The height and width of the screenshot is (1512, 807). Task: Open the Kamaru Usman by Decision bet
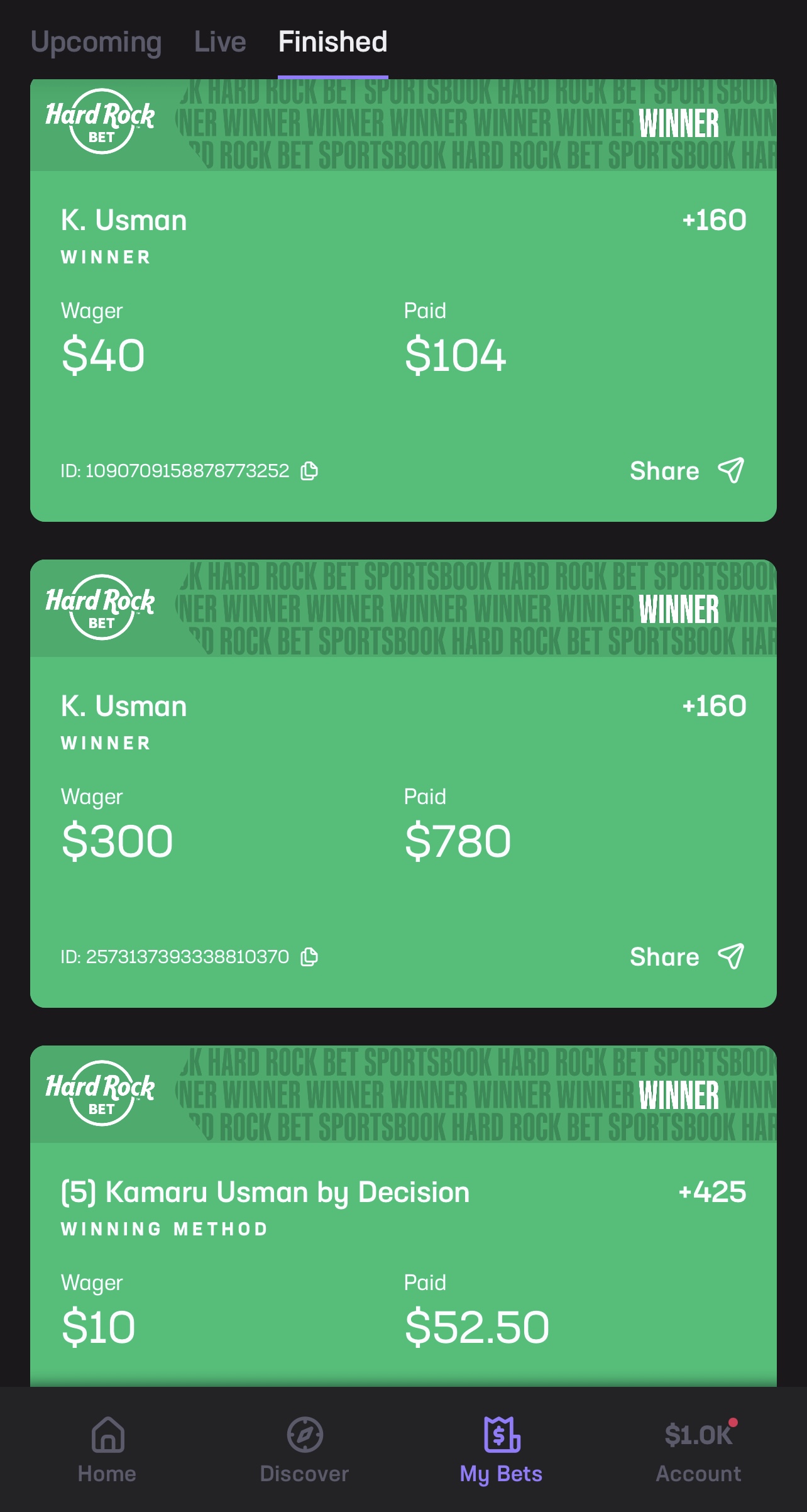pos(265,1193)
